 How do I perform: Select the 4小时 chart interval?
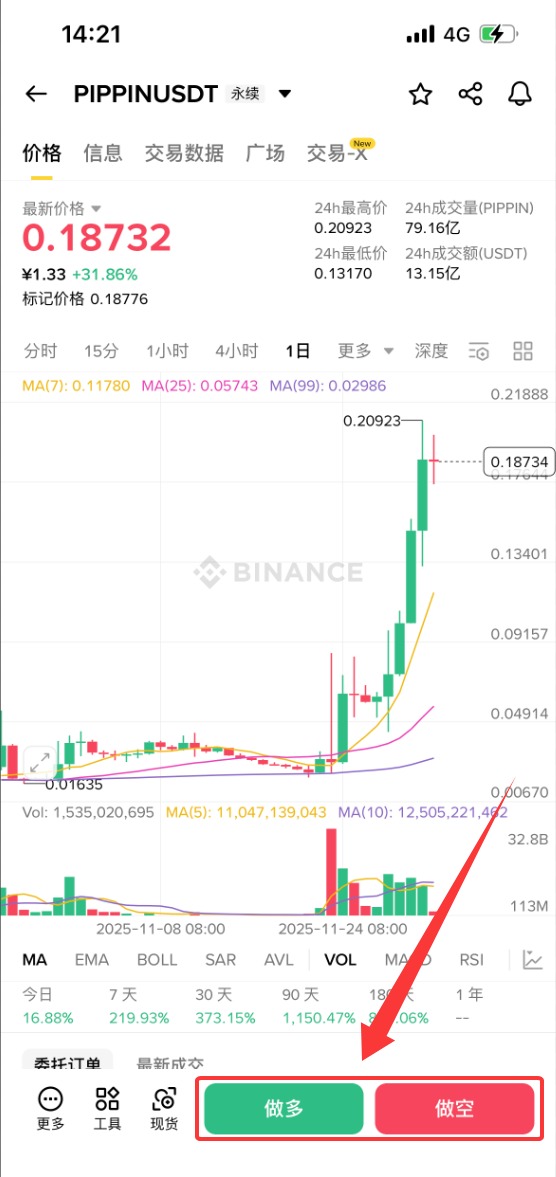pyautogui.click(x=236, y=351)
